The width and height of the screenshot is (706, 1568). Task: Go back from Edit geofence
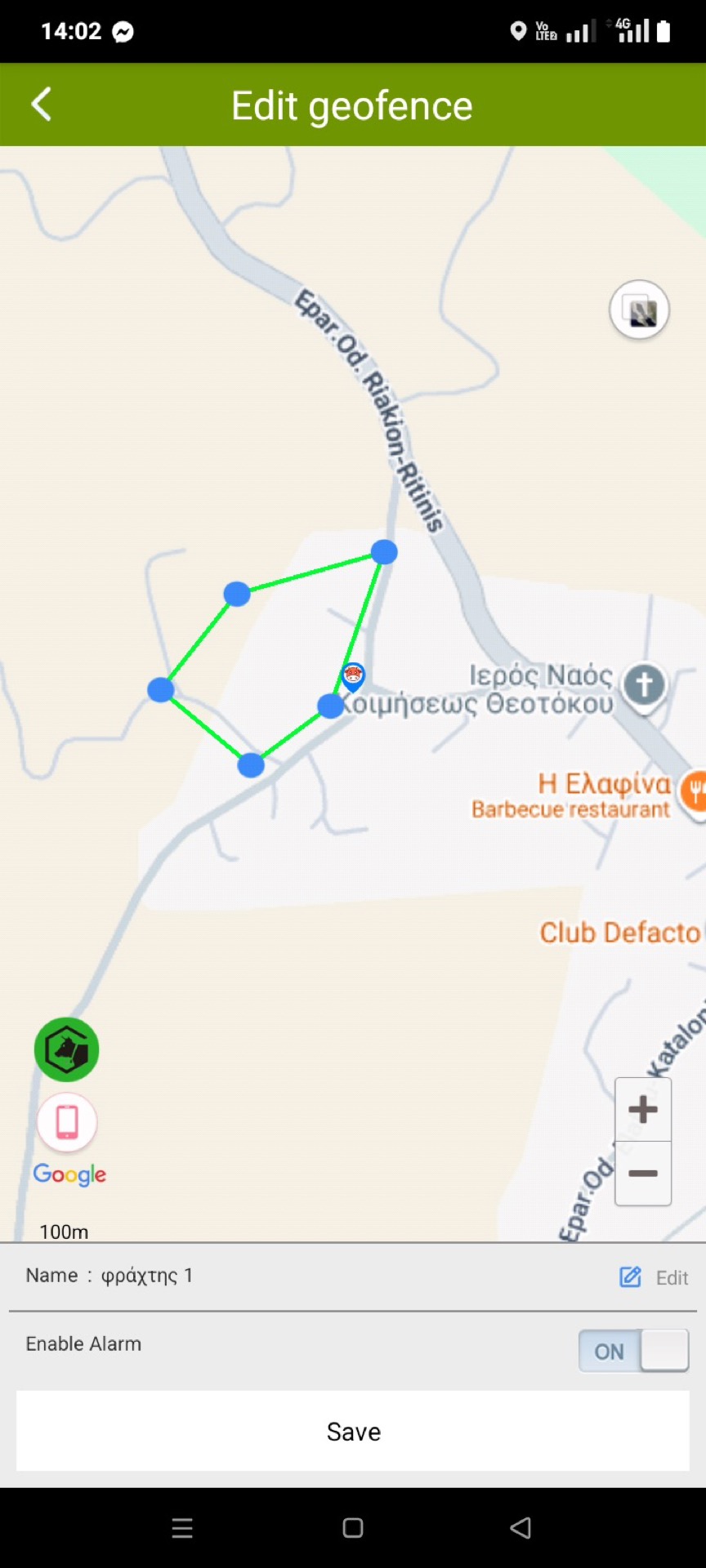(x=41, y=105)
